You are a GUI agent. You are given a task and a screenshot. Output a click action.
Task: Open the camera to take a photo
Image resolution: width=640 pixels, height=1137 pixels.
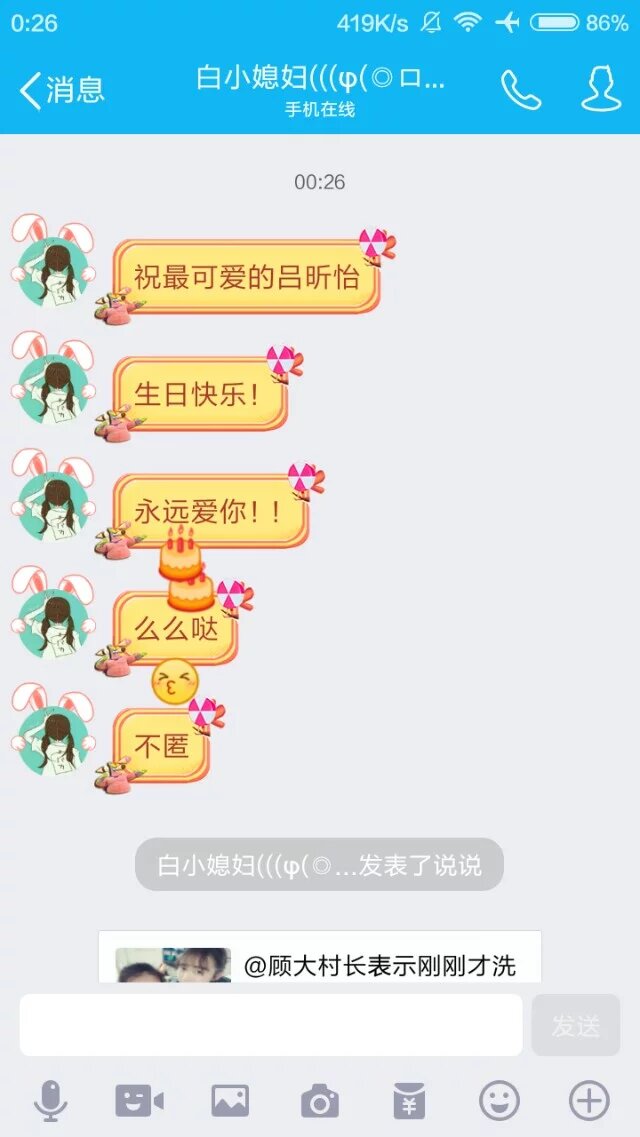pyautogui.click(x=320, y=1101)
